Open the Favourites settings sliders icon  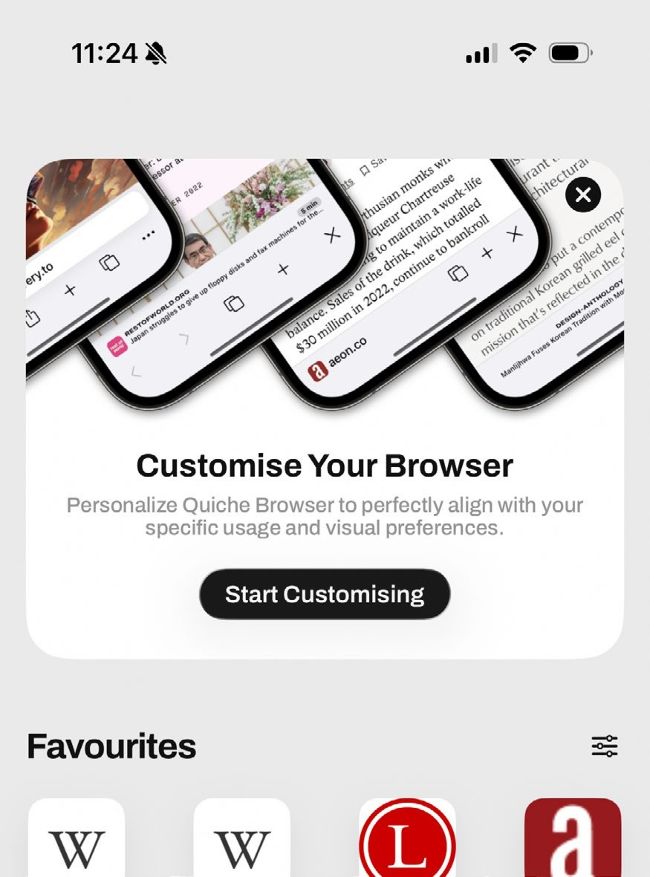[x=604, y=746]
